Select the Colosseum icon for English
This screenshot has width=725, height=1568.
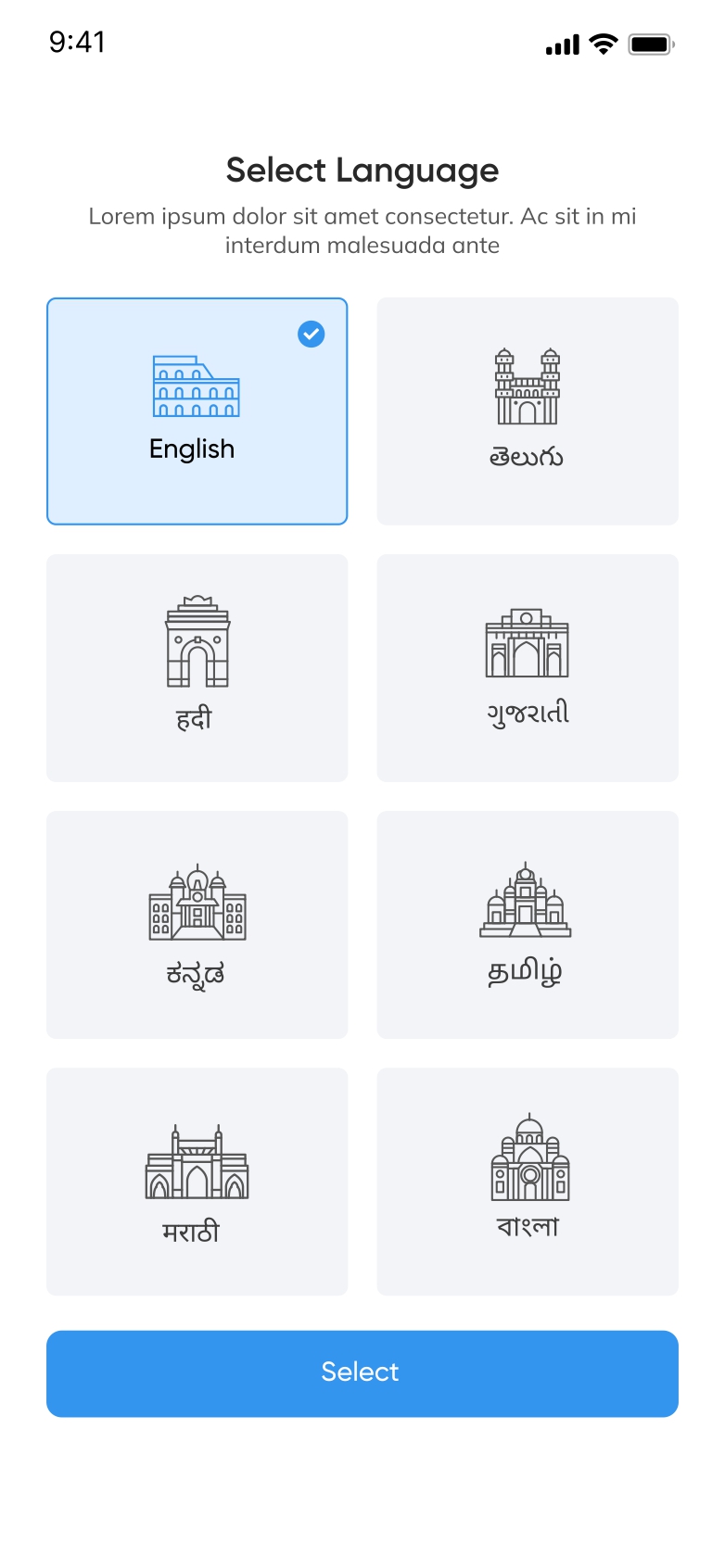[196, 387]
